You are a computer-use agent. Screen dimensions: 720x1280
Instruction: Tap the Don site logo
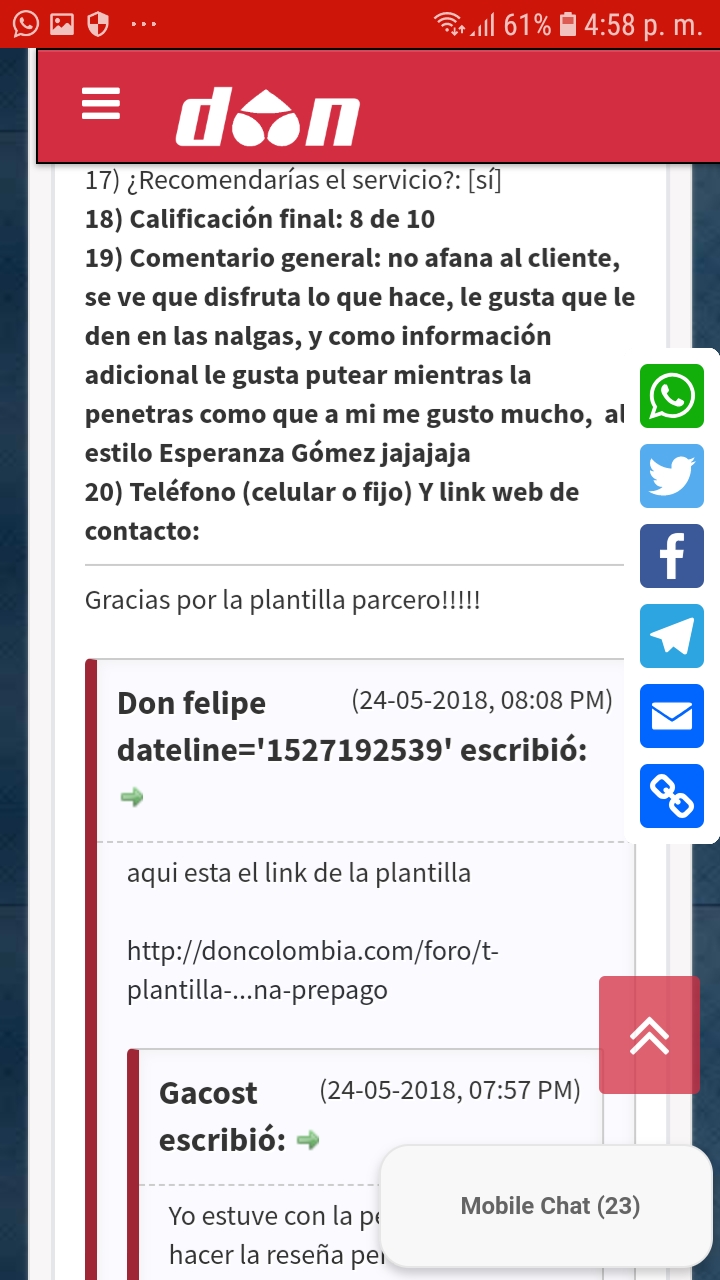[x=268, y=115]
